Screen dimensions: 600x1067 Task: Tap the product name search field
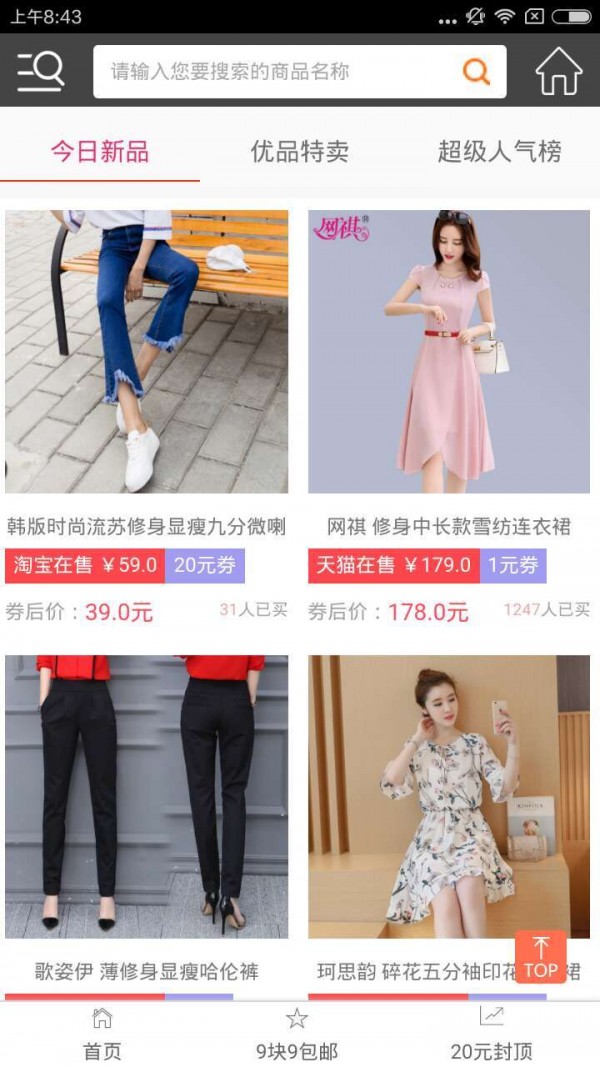pyautogui.click(x=270, y=72)
